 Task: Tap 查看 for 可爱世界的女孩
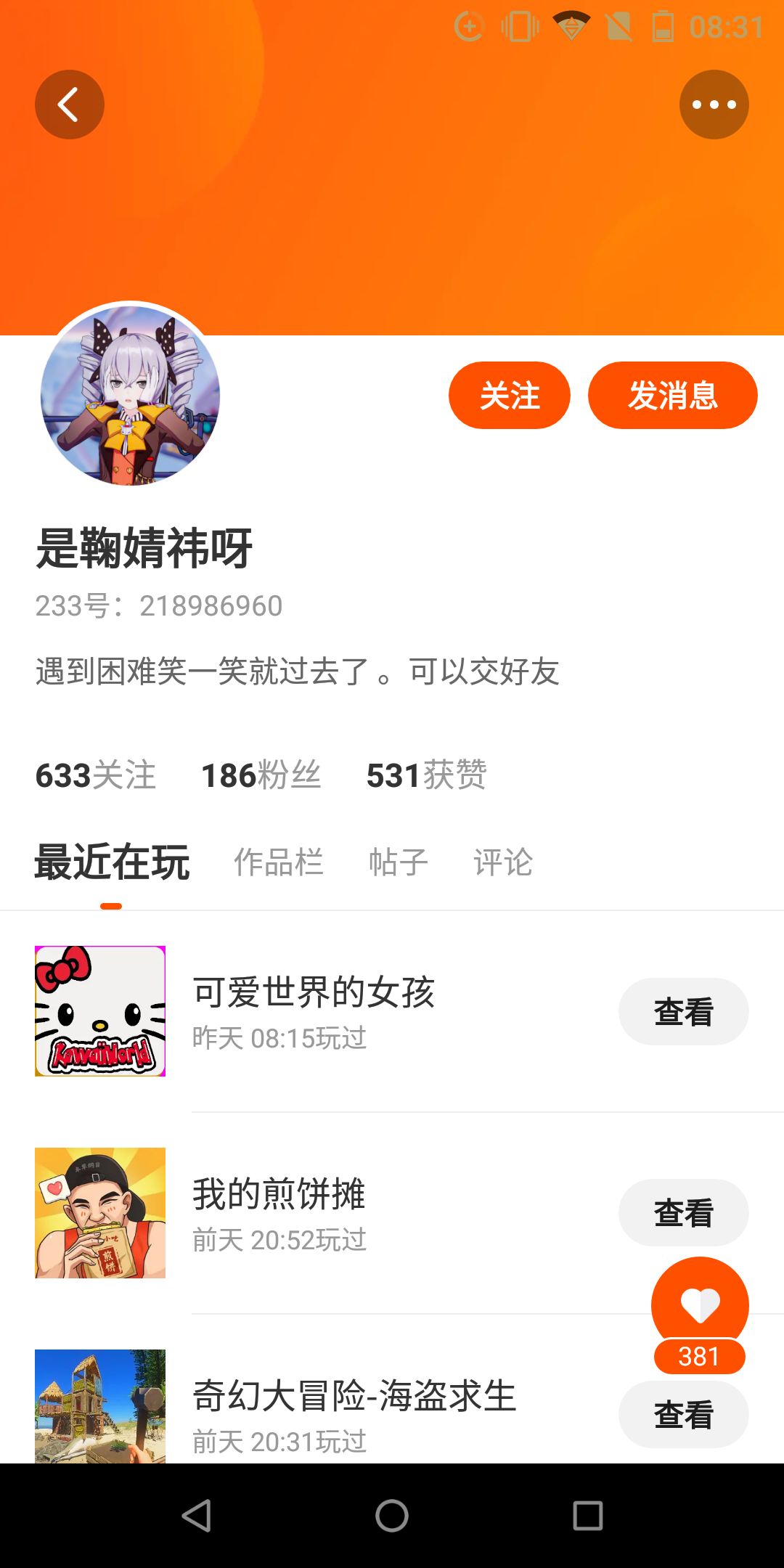click(x=684, y=1012)
